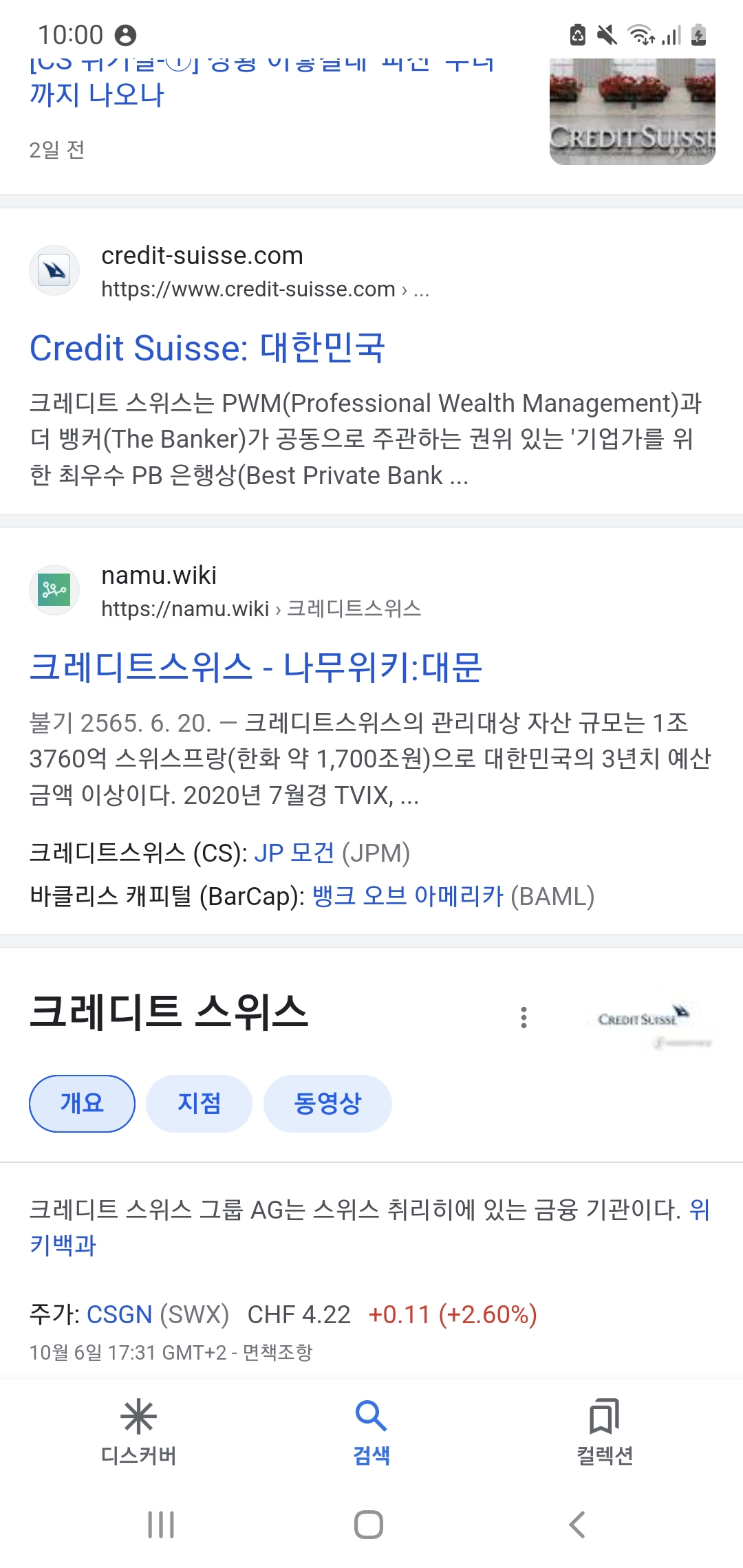Viewport: 743px width, 1568px height.
Task: Open the 뱅크 오브 아메리카 link
Action: pos(407,896)
